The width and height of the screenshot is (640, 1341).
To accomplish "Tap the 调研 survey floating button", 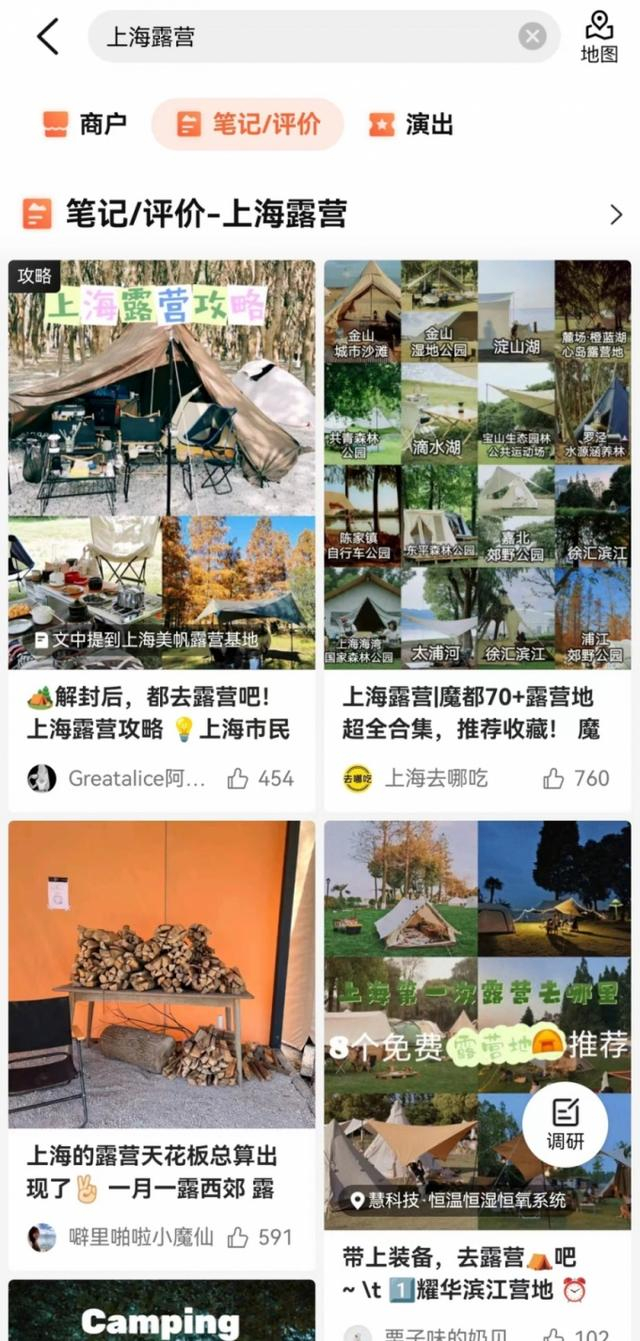I will click(x=565, y=1124).
